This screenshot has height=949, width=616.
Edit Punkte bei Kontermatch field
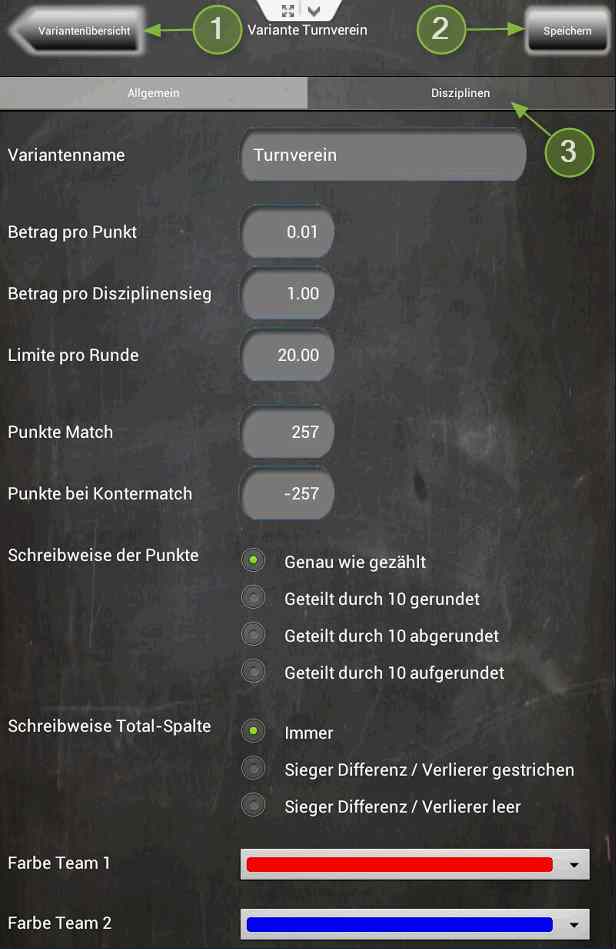coord(288,494)
